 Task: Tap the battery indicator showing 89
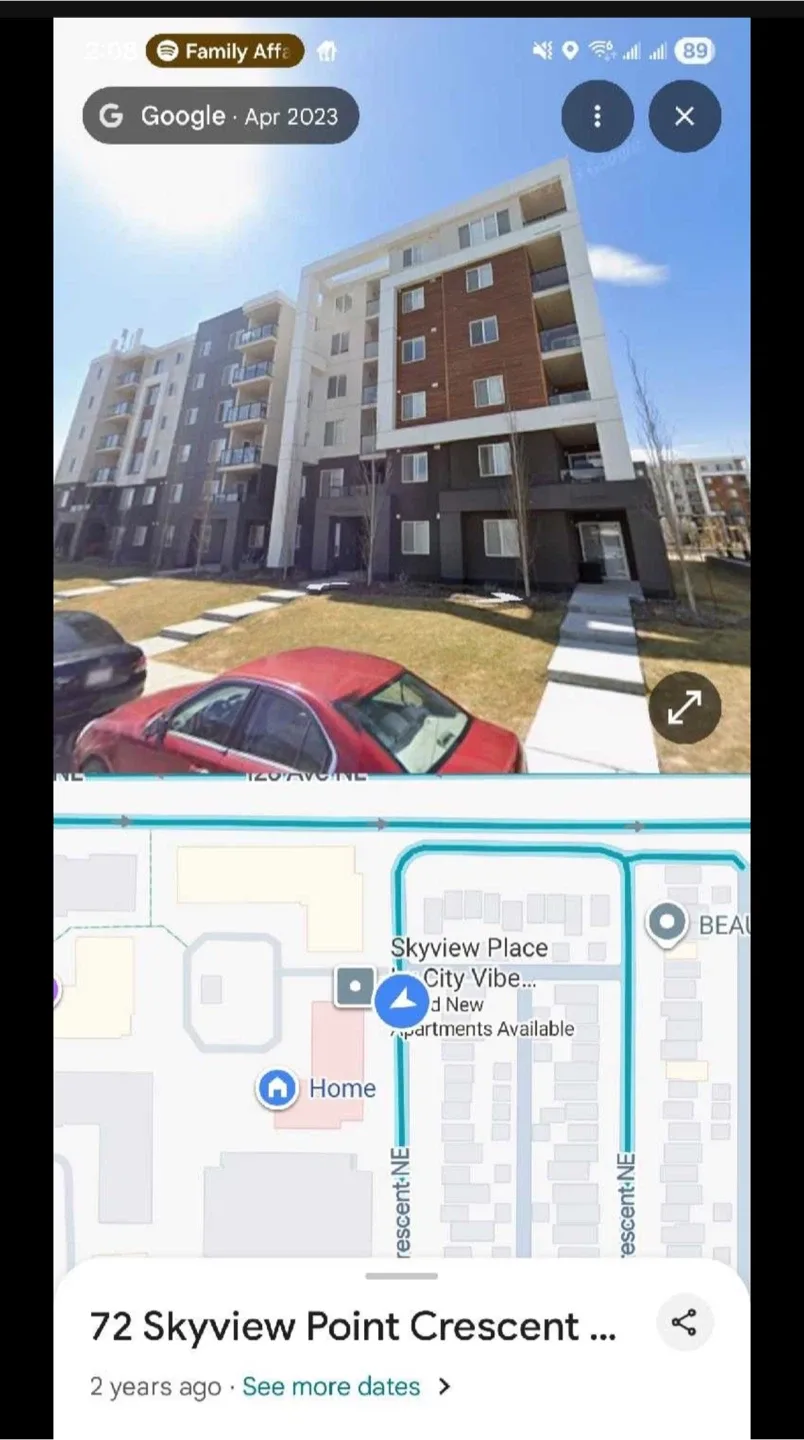(x=694, y=51)
